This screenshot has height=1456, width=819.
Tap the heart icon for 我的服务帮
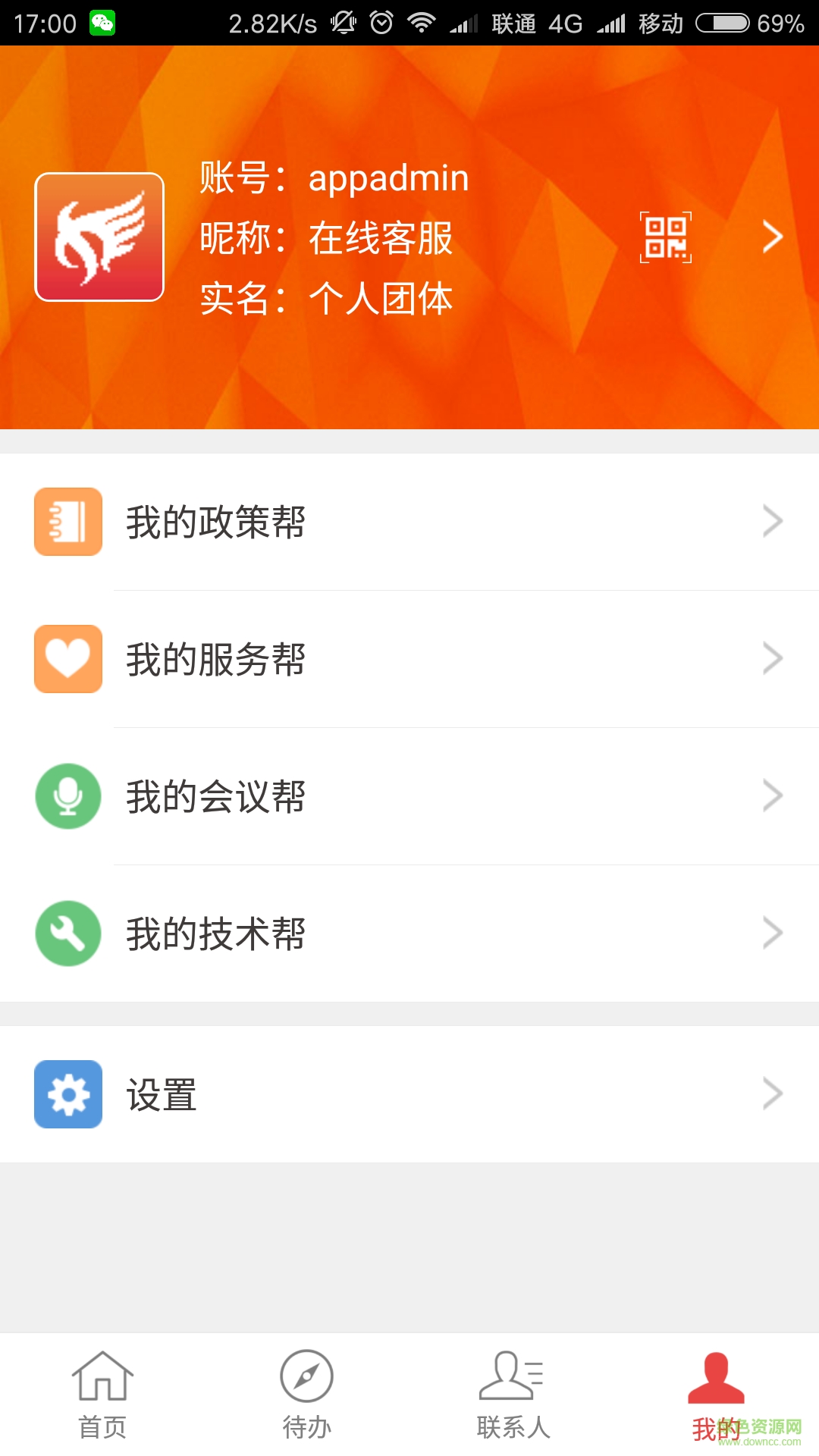click(67, 659)
